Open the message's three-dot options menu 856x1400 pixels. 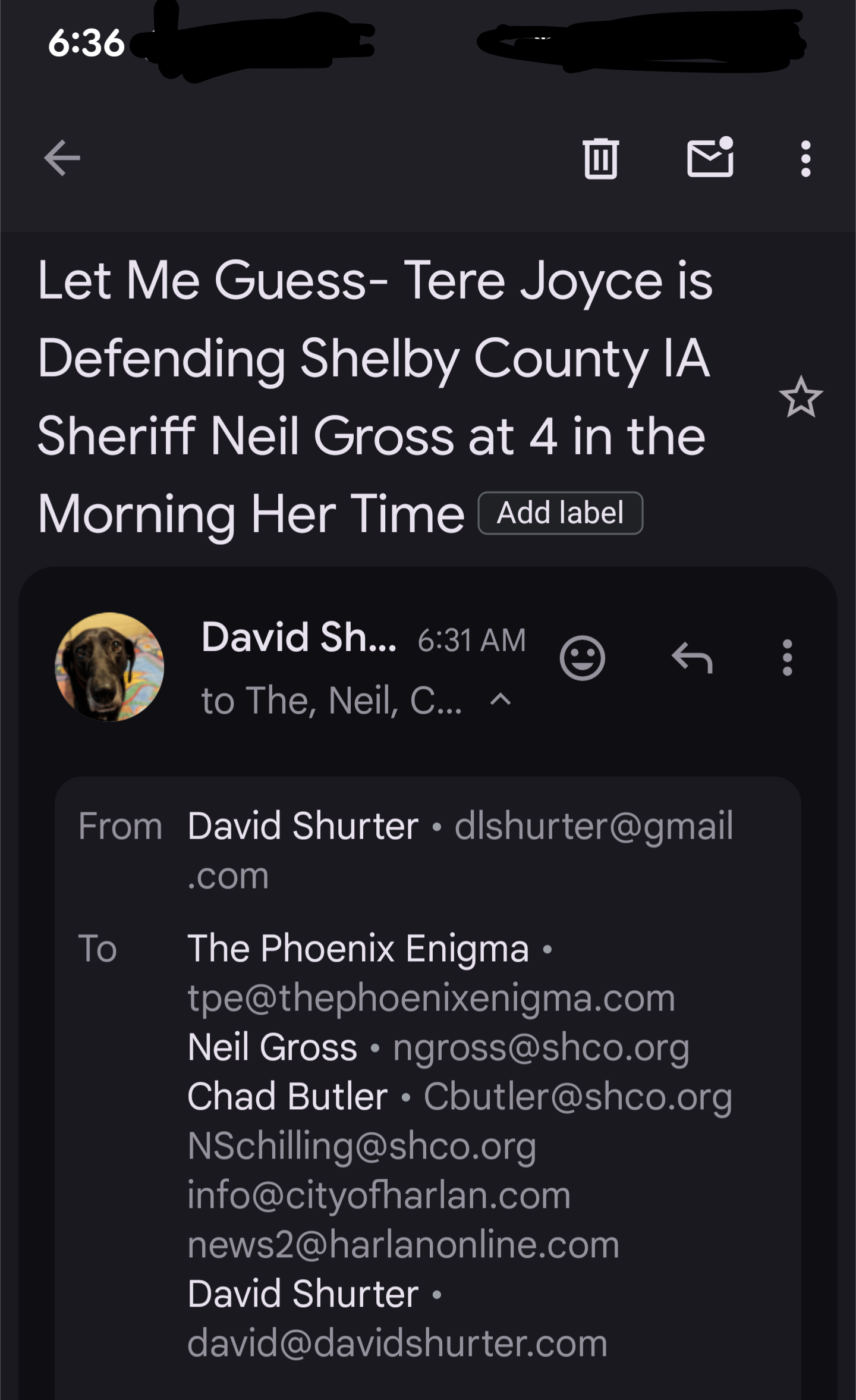(x=787, y=658)
